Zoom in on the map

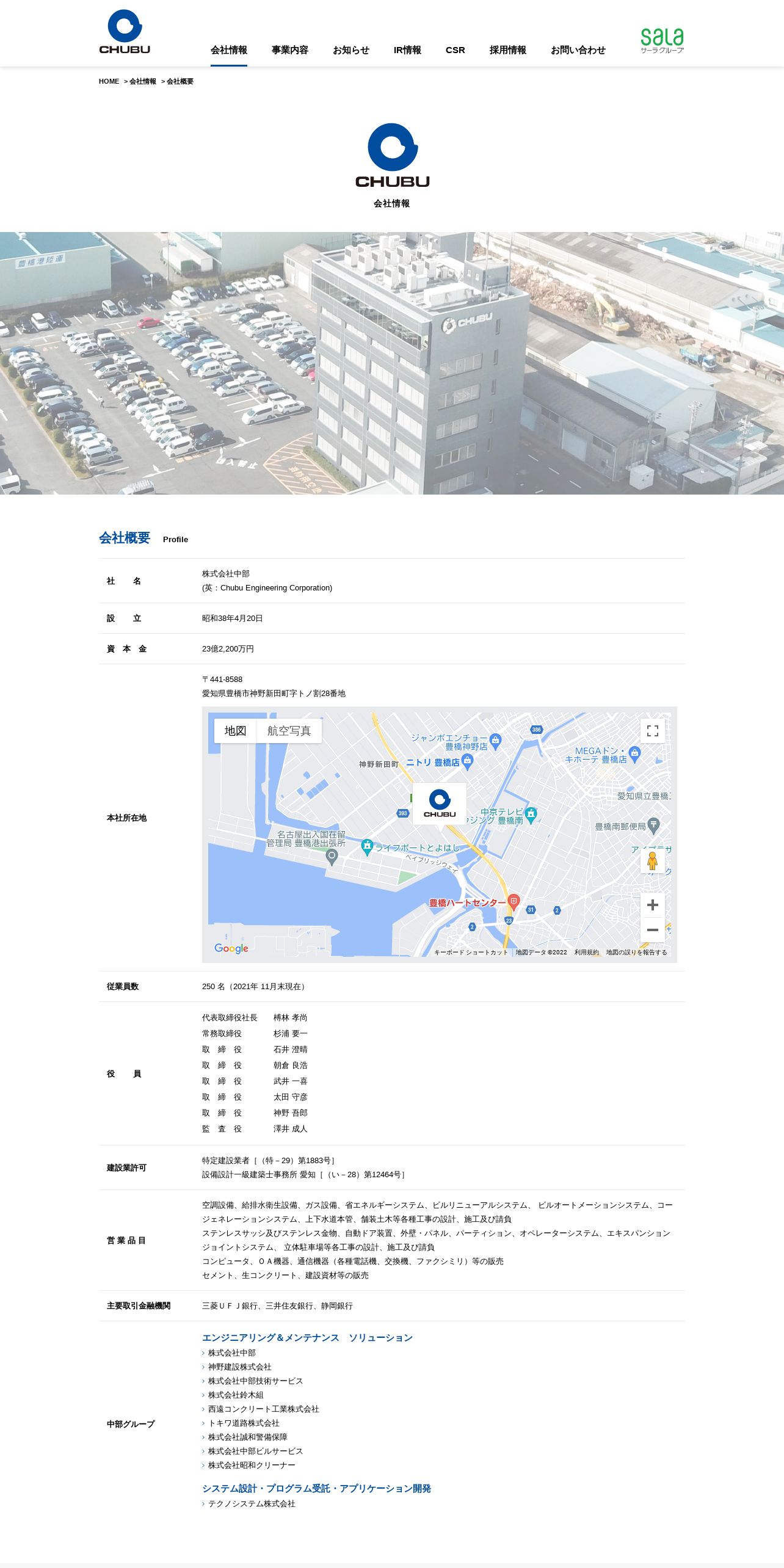[x=652, y=905]
